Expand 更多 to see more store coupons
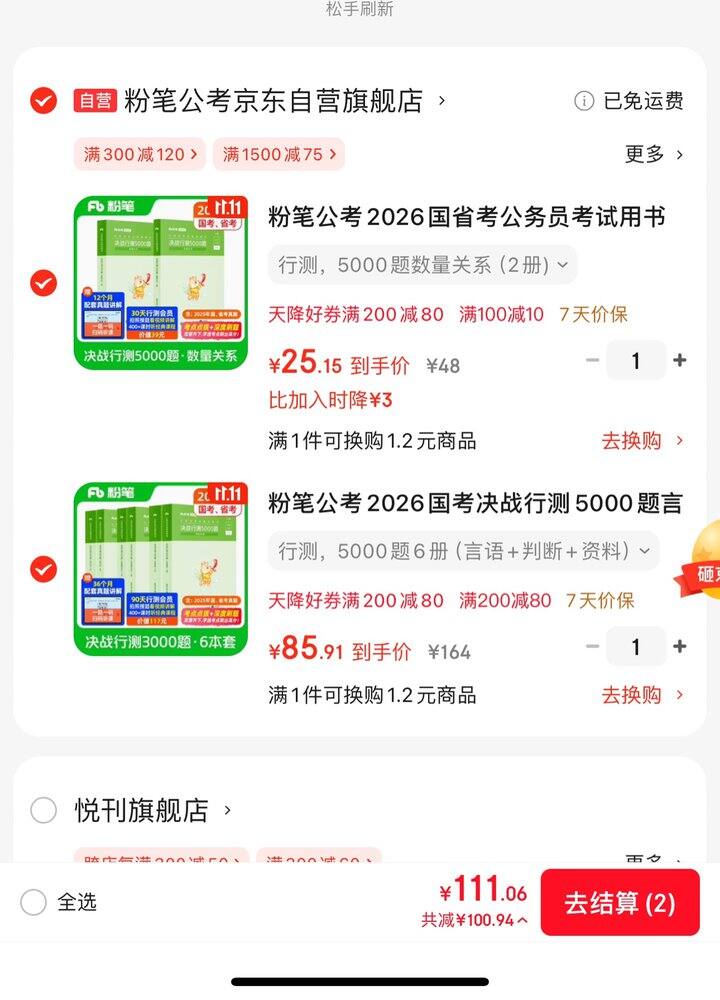Image resolution: width=720 pixels, height=1000 pixels. coord(650,155)
